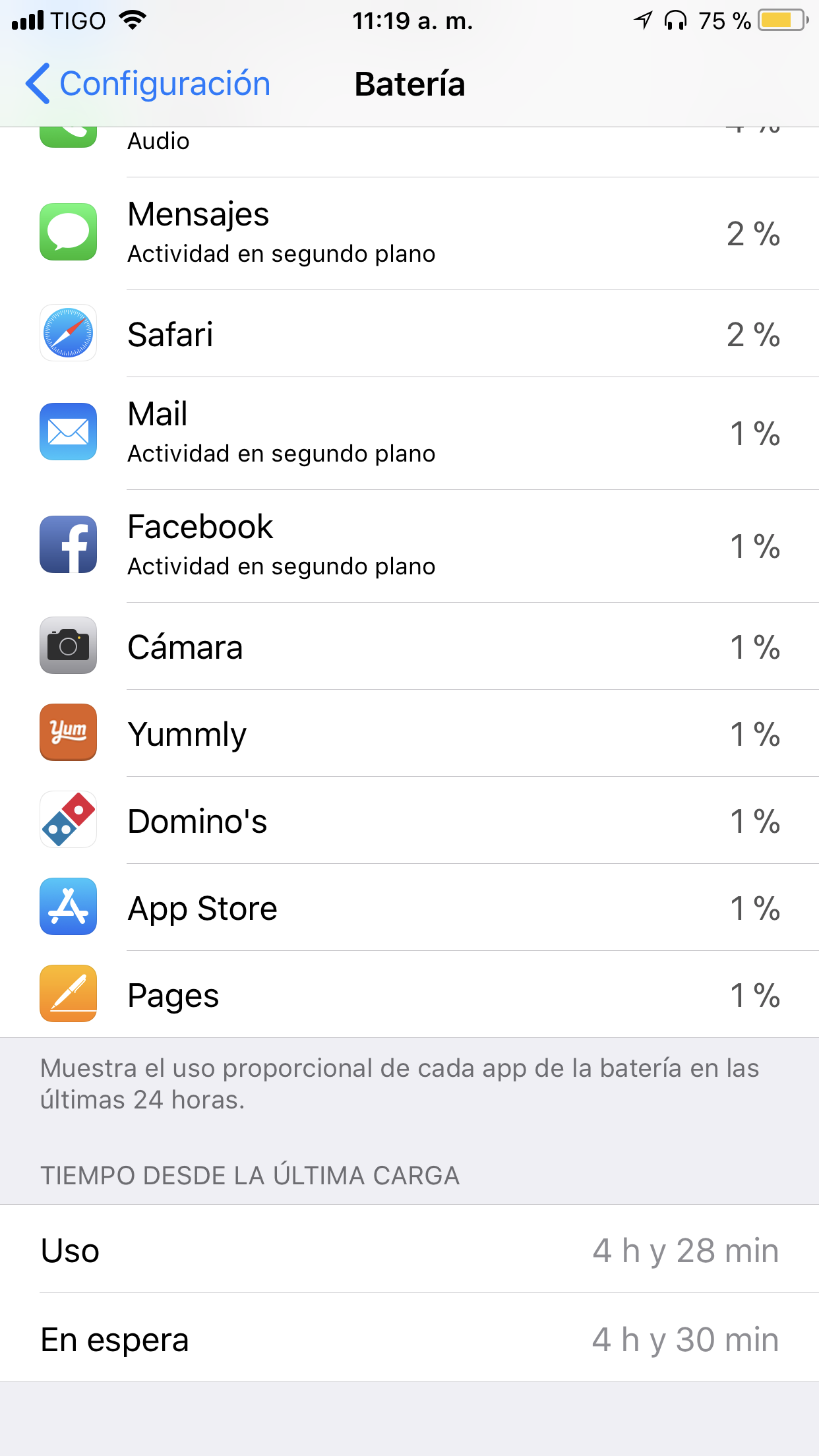Select the App Store battery usage row
The height and width of the screenshot is (1456, 819).
click(x=409, y=907)
